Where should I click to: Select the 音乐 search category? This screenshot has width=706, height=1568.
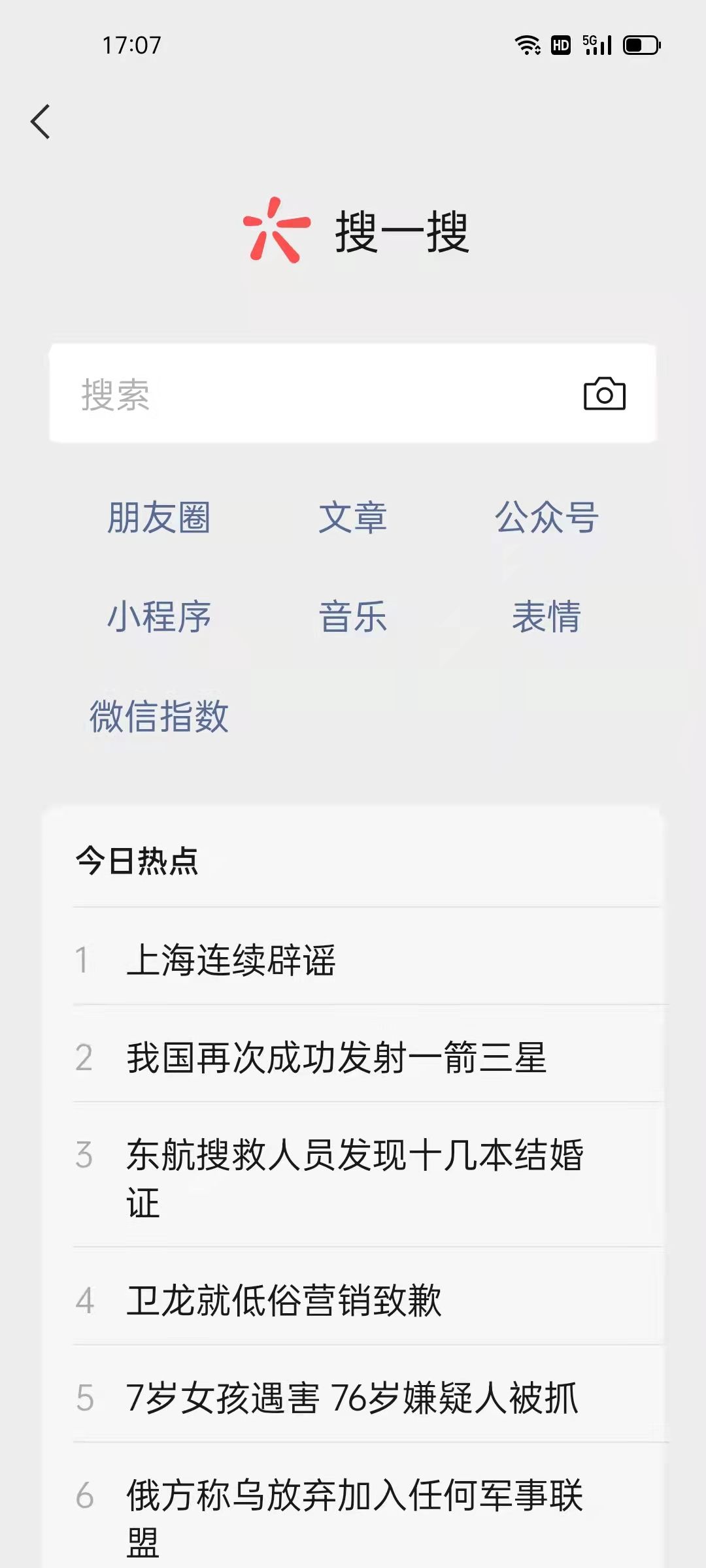pos(352,616)
